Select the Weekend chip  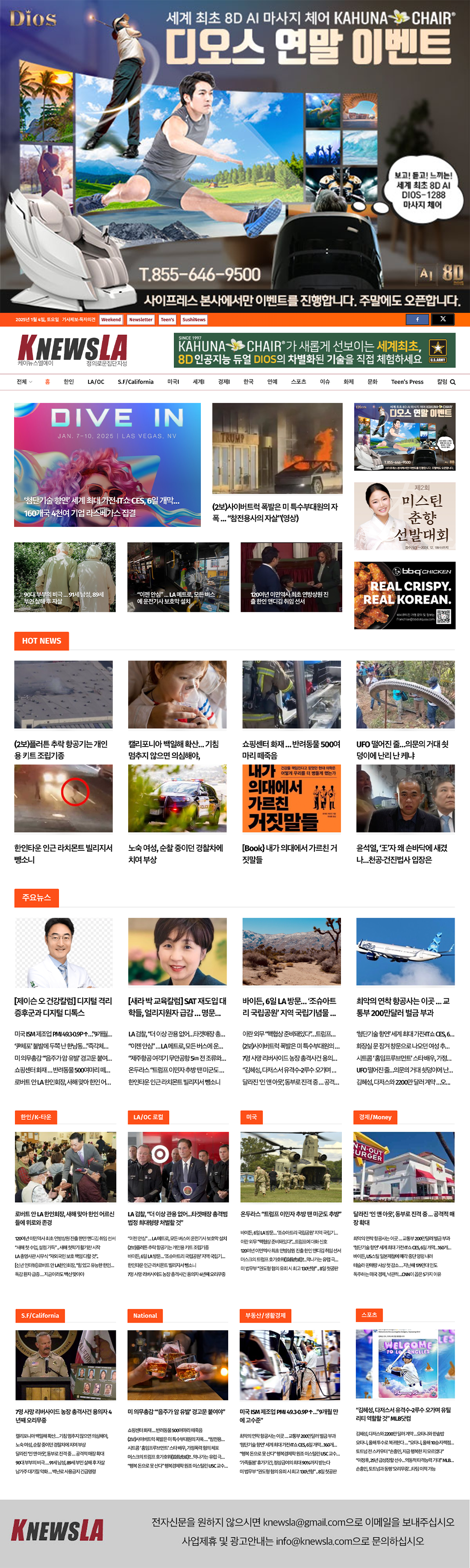click(111, 320)
